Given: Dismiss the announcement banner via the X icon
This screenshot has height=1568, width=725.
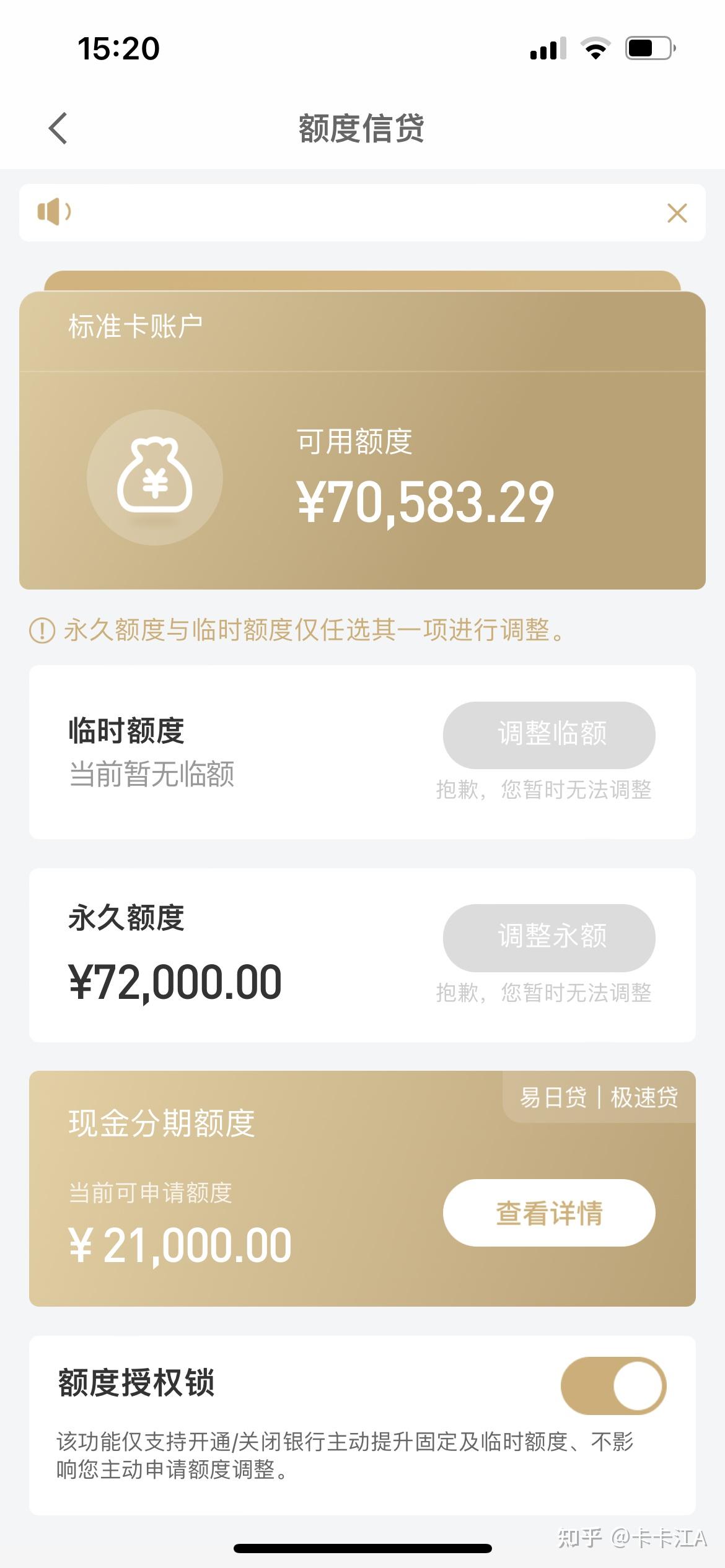Looking at the screenshot, I should [678, 213].
